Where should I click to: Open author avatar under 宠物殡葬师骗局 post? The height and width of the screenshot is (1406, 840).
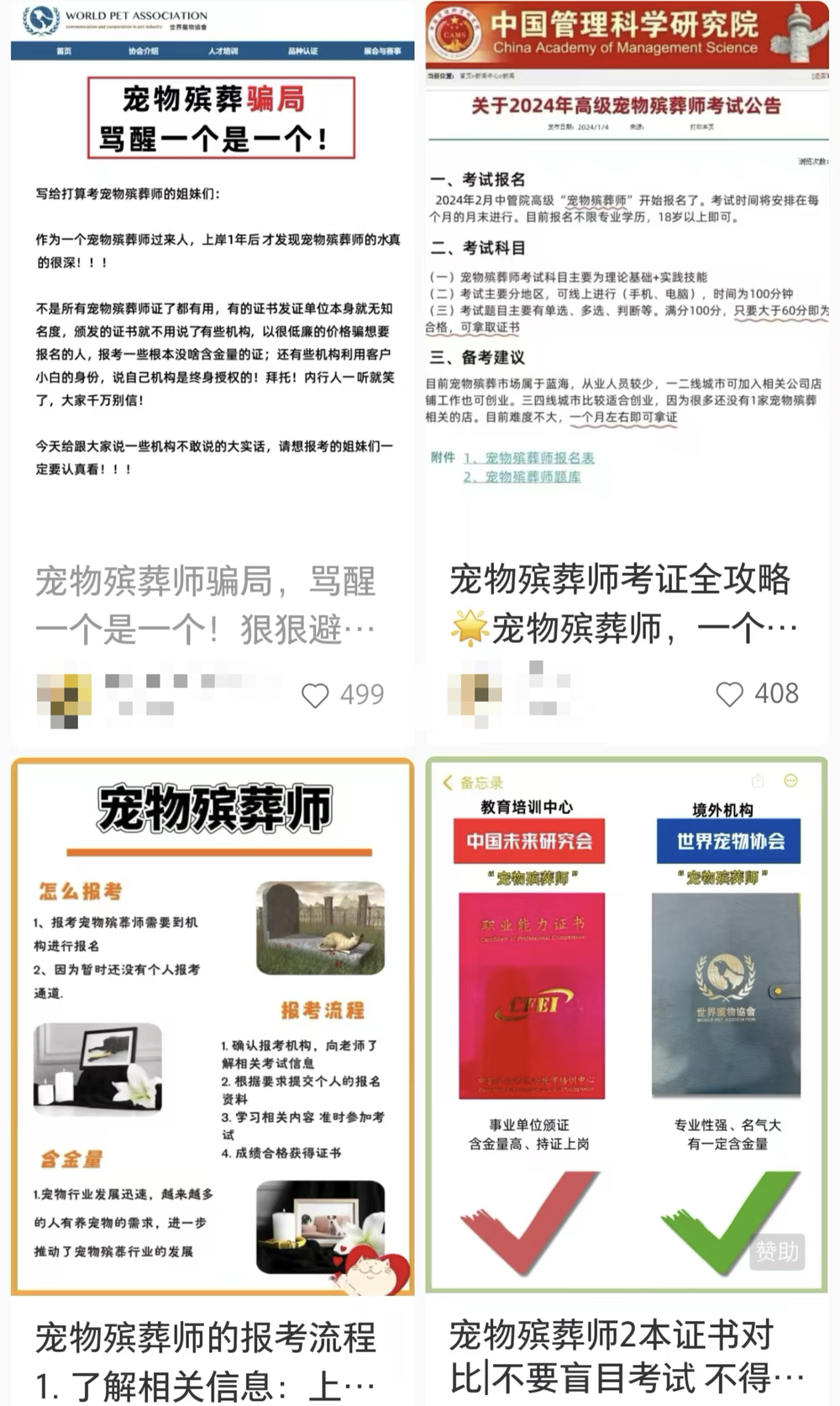64,698
